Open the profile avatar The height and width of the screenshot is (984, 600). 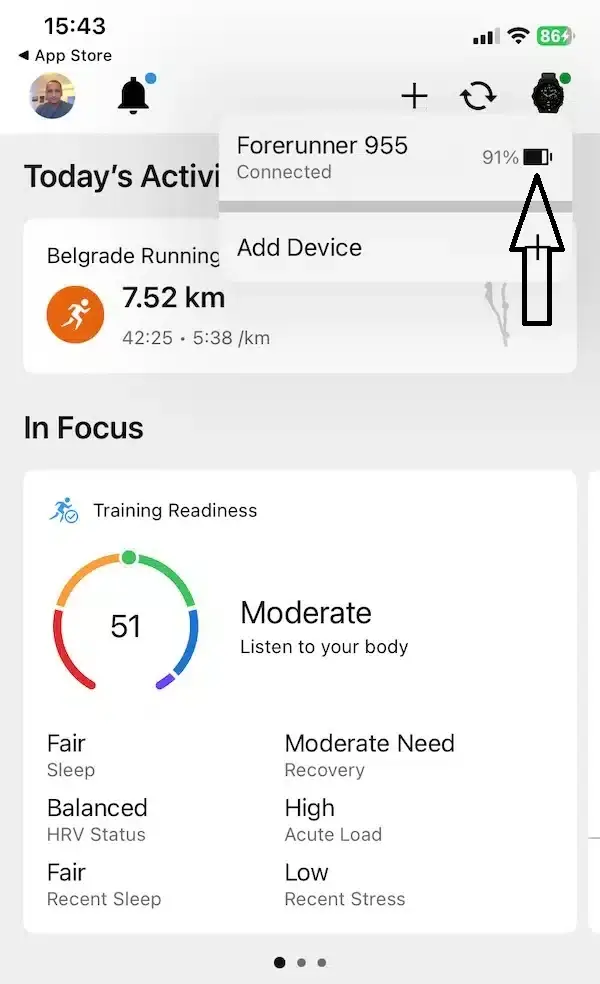[x=53, y=96]
